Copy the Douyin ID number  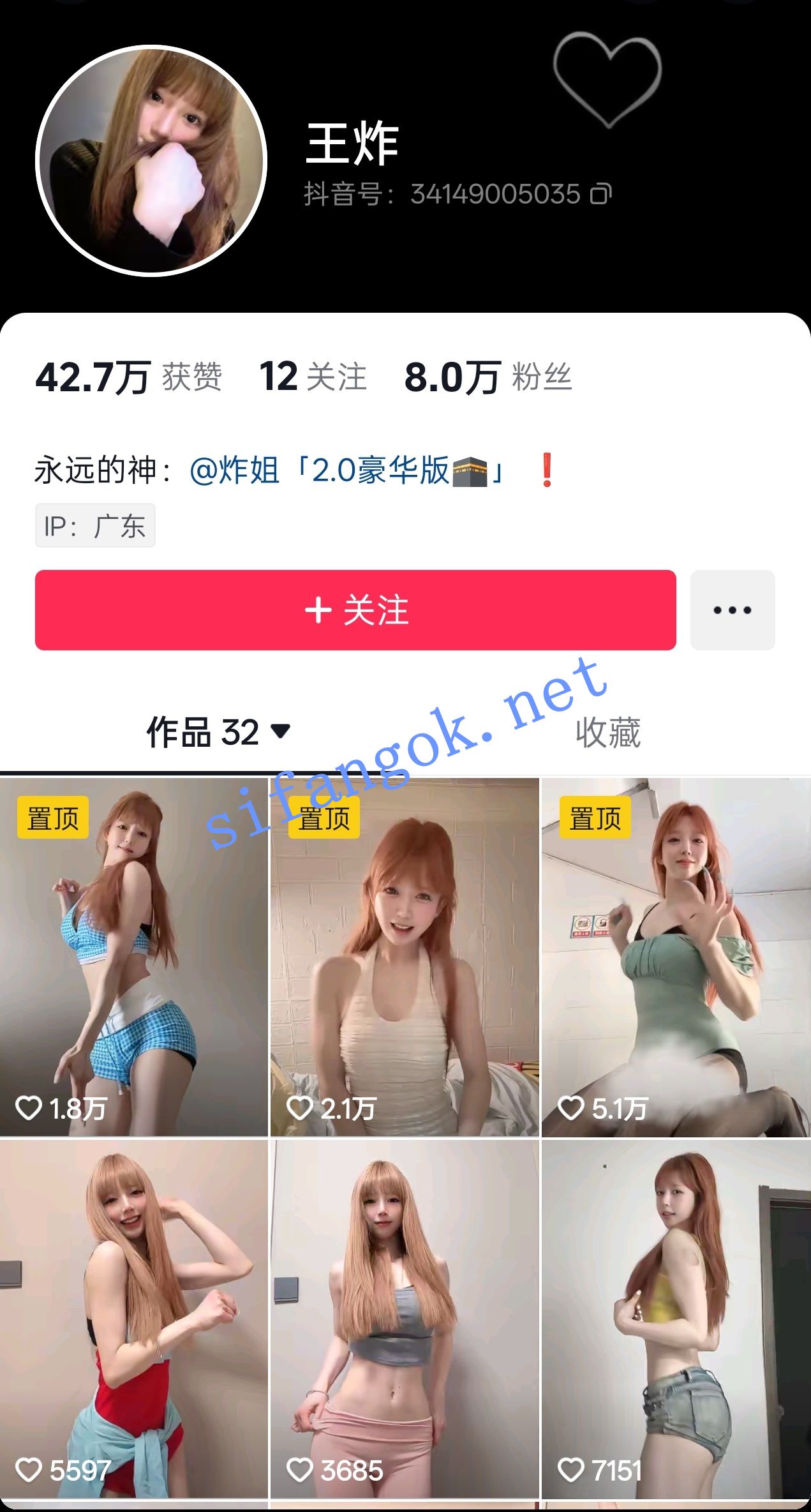click(x=600, y=193)
